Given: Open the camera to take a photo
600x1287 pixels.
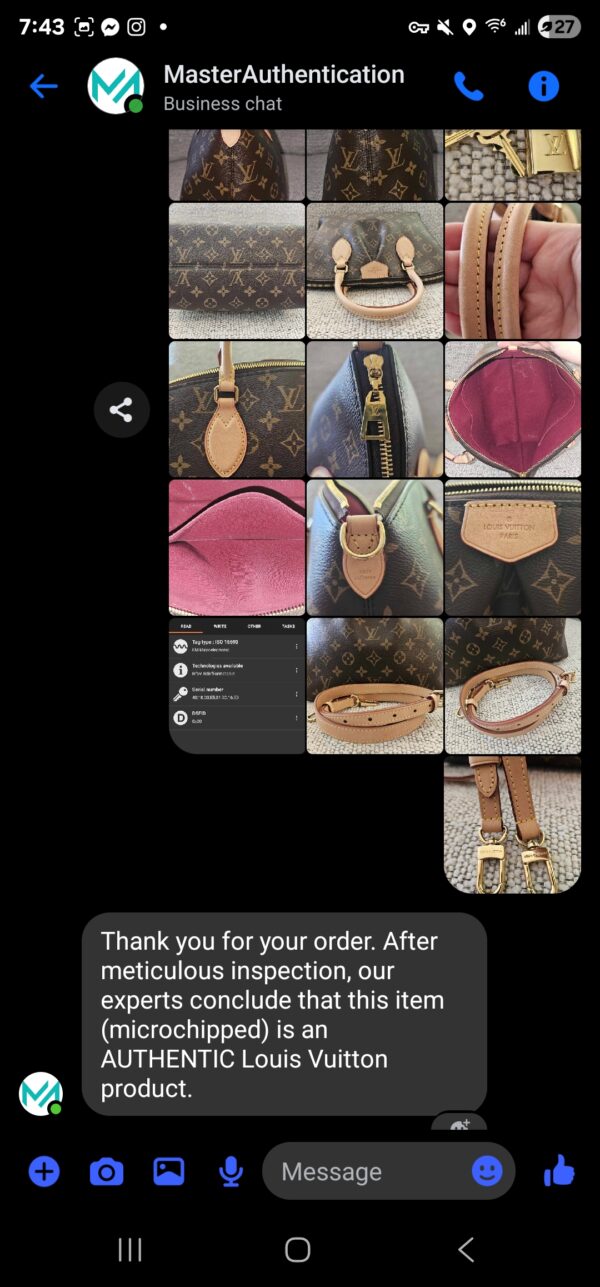Looking at the screenshot, I should click(106, 1171).
